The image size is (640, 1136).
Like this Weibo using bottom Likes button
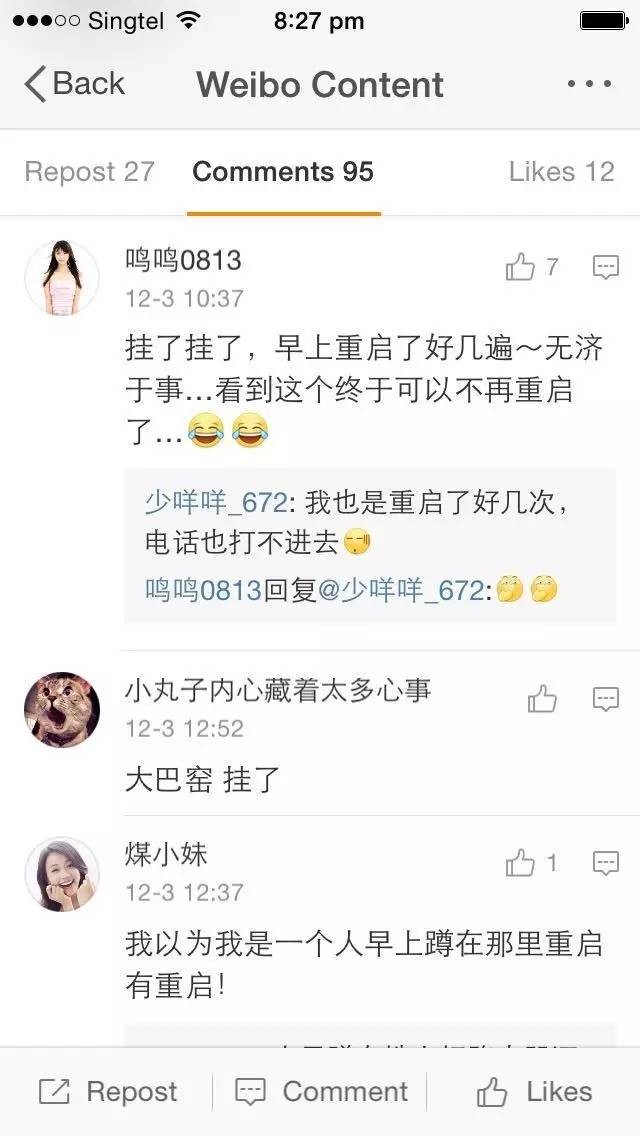pos(534,1092)
